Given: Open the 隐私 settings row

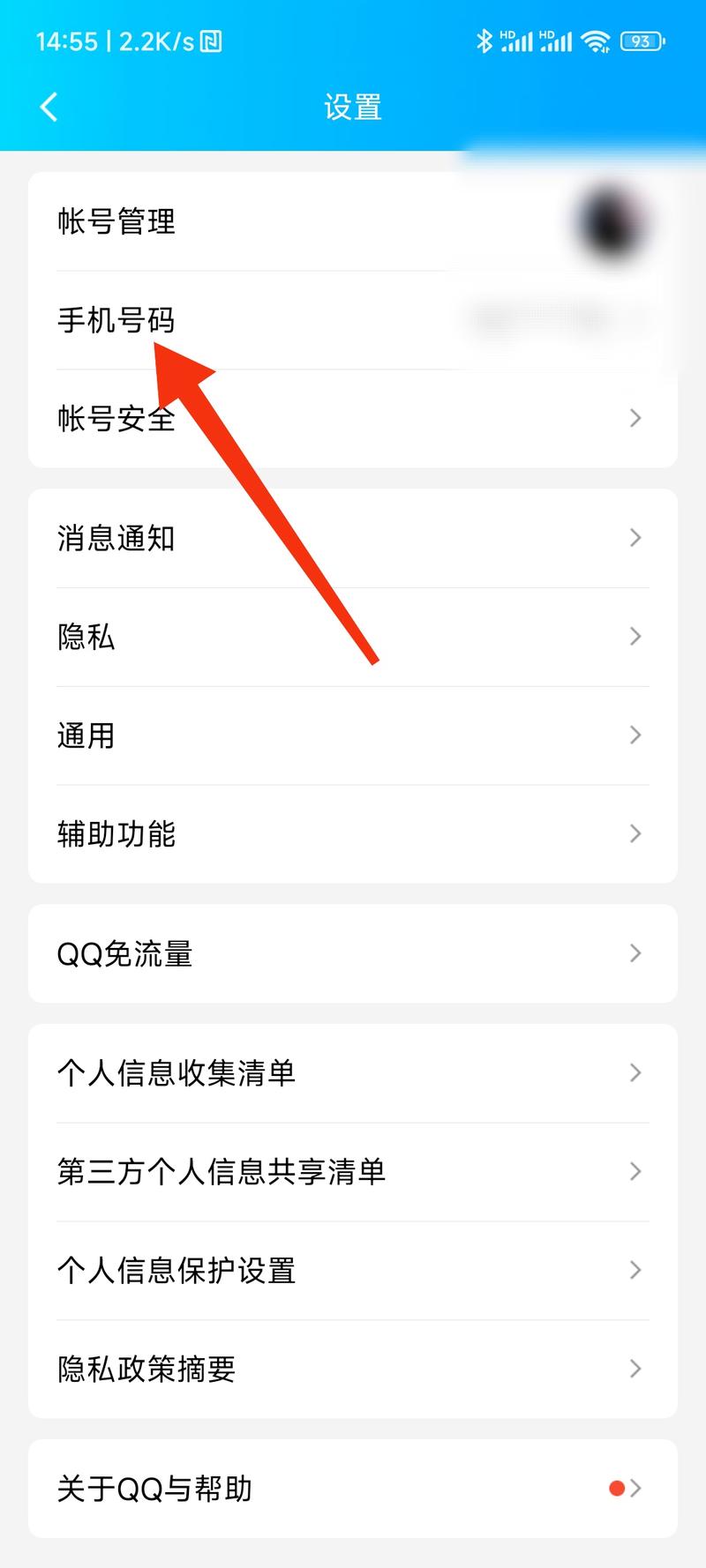Looking at the screenshot, I should [x=351, y=637].
